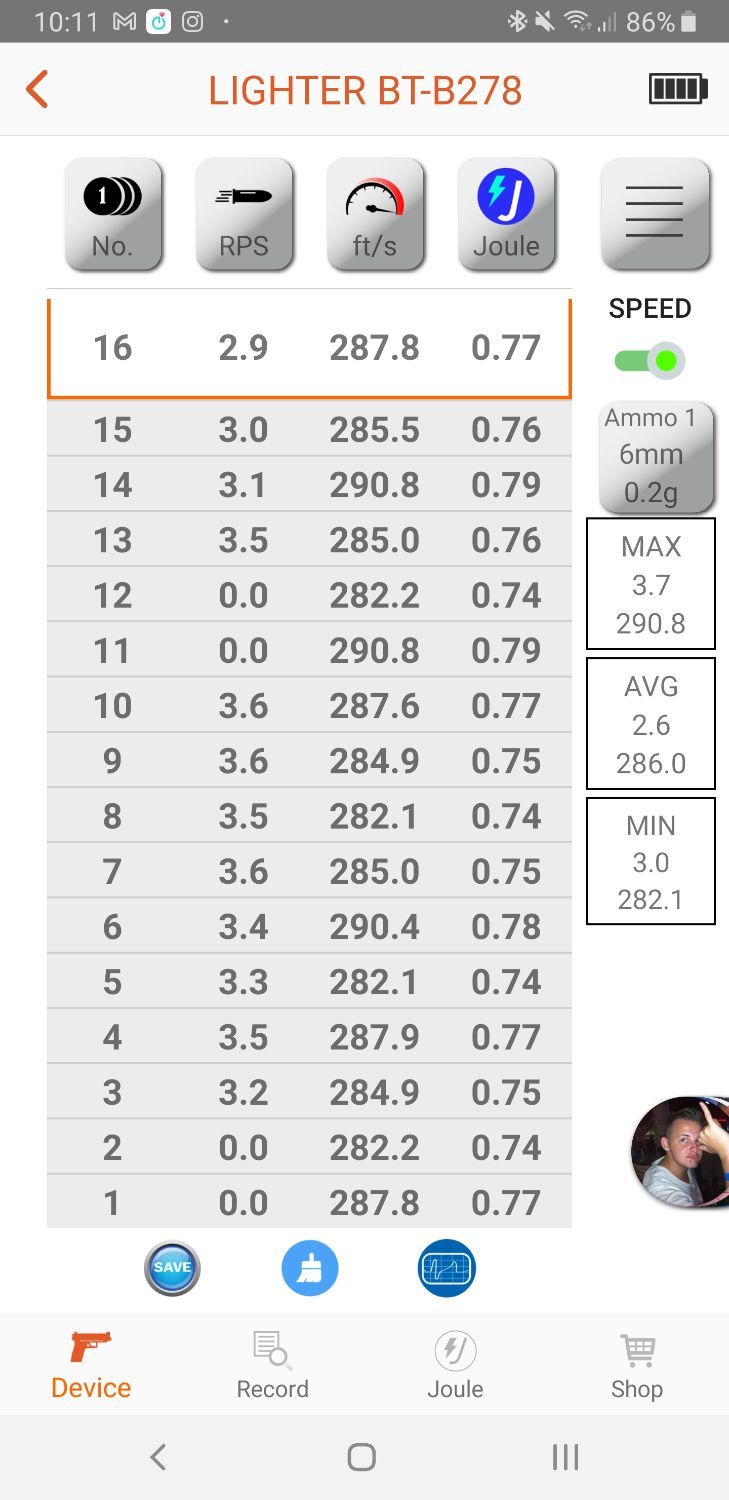729x1500 pixels.
Task: Switch to the Record tab
Action: coord(272,1364)
